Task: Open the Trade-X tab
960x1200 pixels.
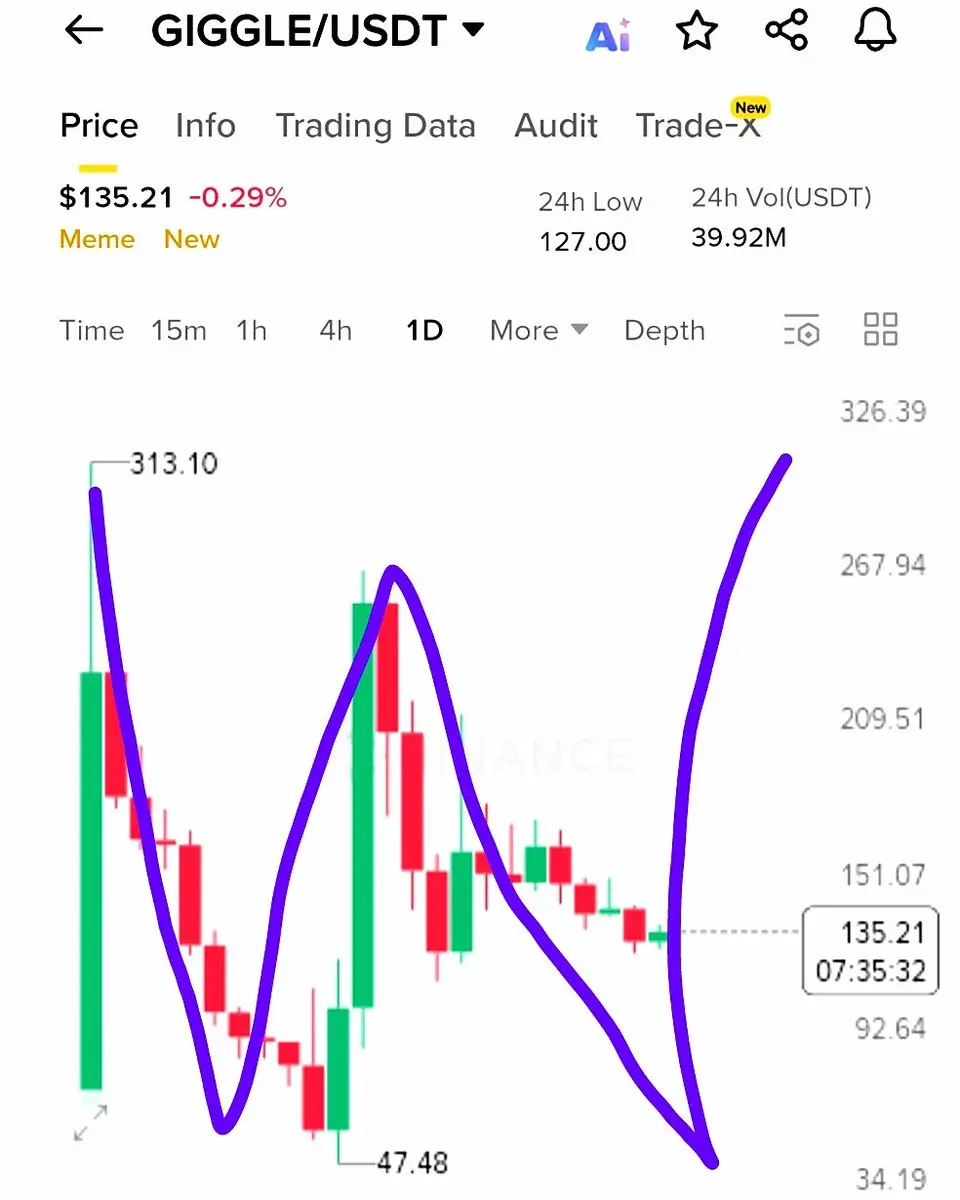Action: point(698,126)
